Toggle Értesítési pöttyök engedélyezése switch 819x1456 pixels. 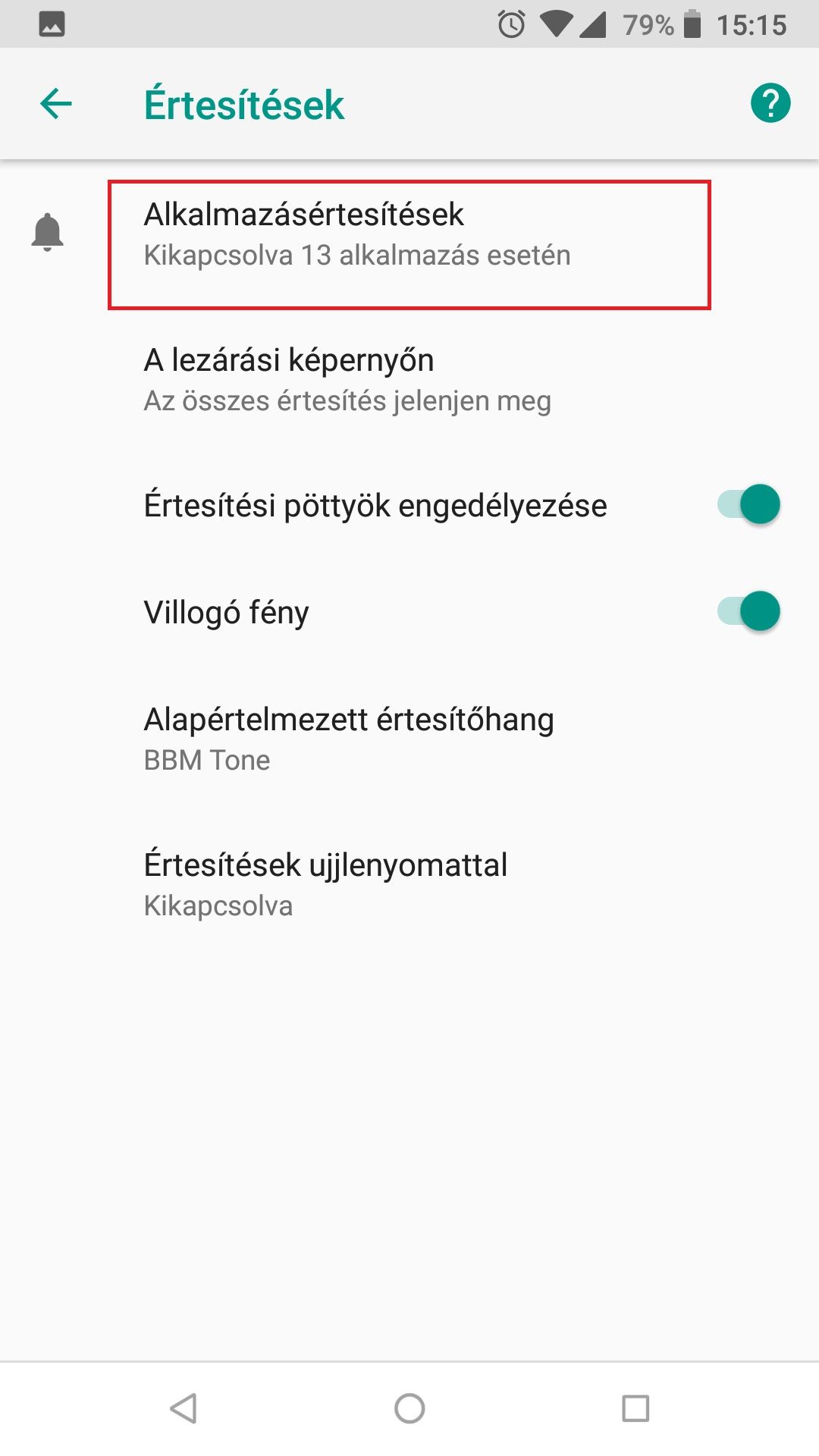(748, 504)
